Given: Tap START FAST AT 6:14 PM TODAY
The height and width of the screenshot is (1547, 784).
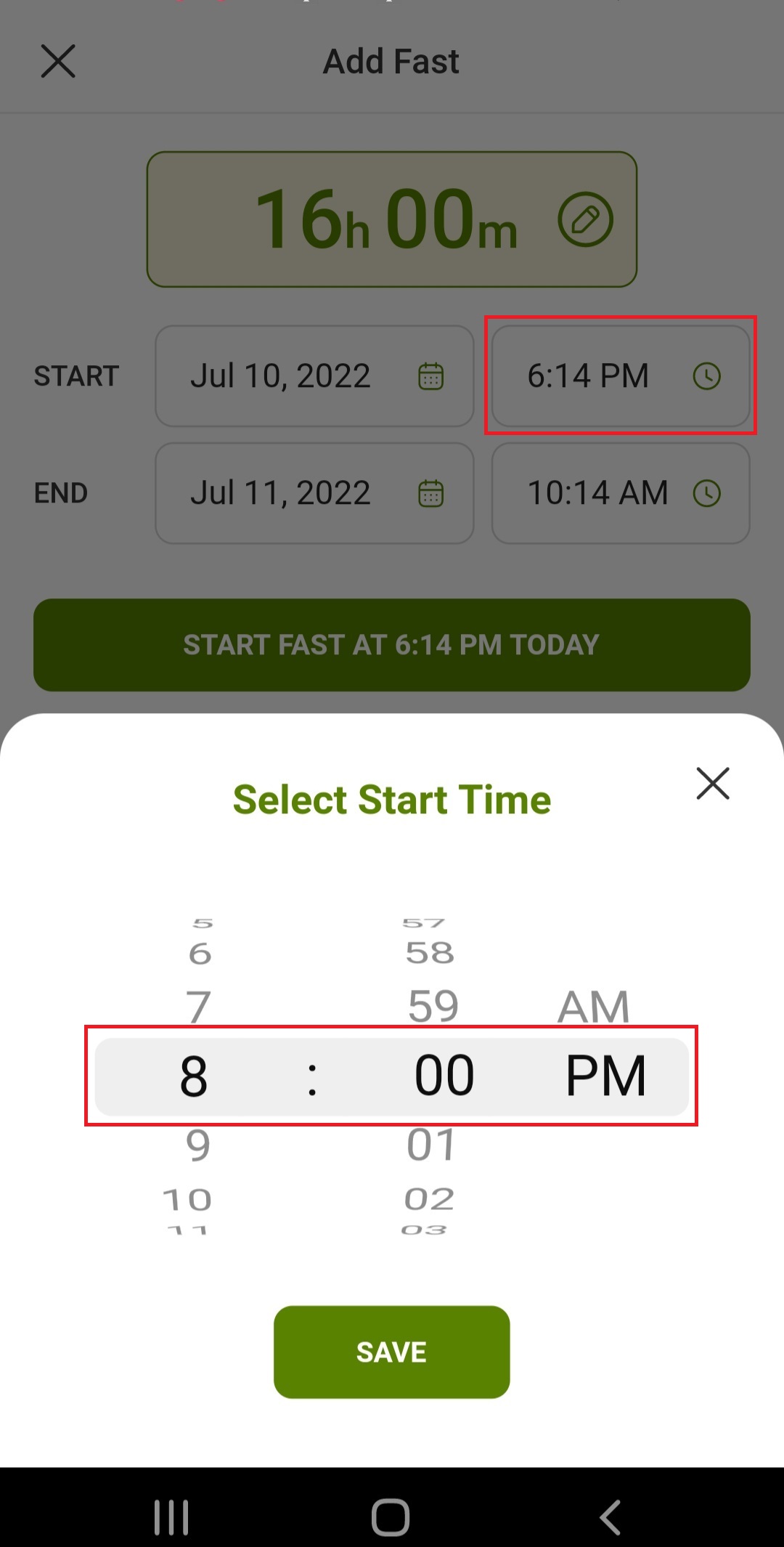Looking at the screenshot, I should pyautogui.click(x=392, y=645).
